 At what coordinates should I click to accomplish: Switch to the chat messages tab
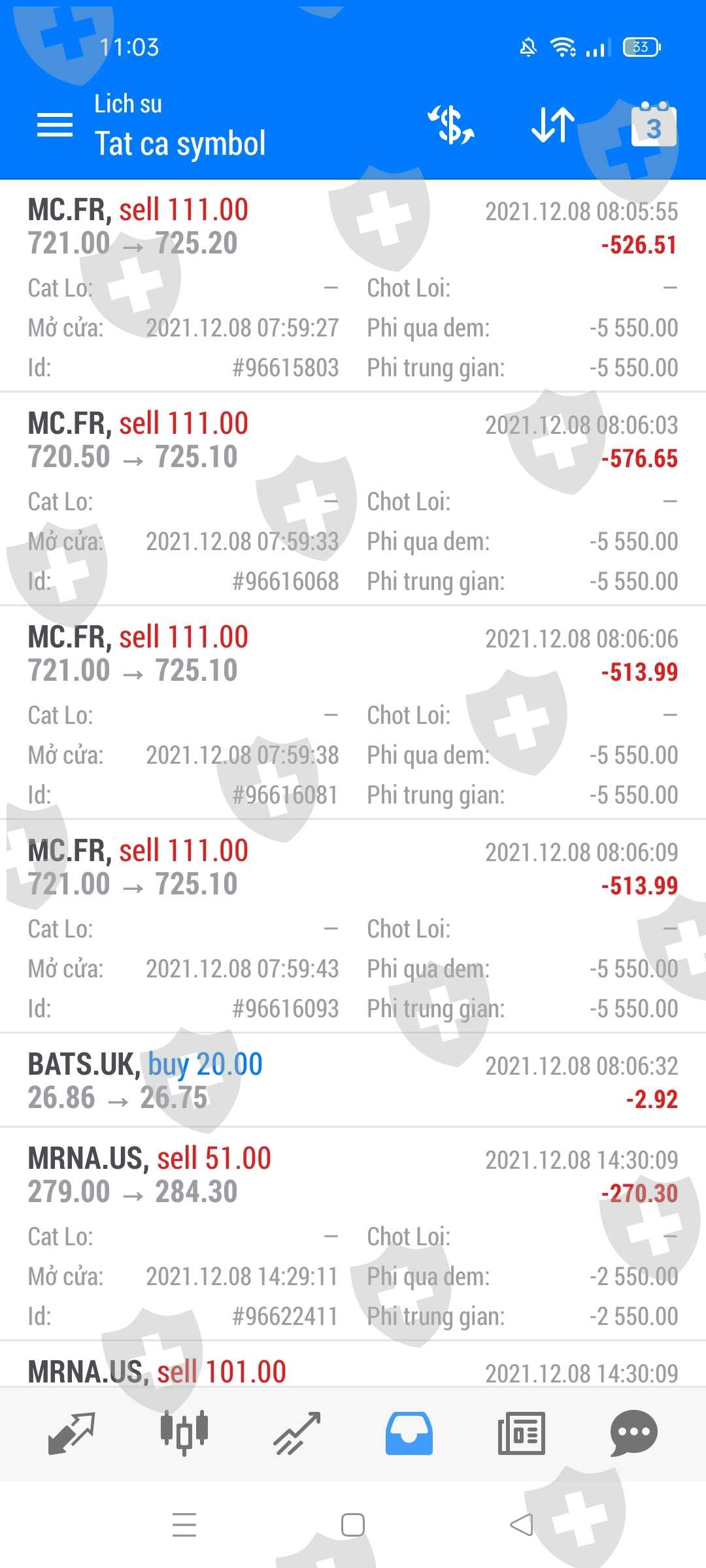click(x=633, y=1433)
